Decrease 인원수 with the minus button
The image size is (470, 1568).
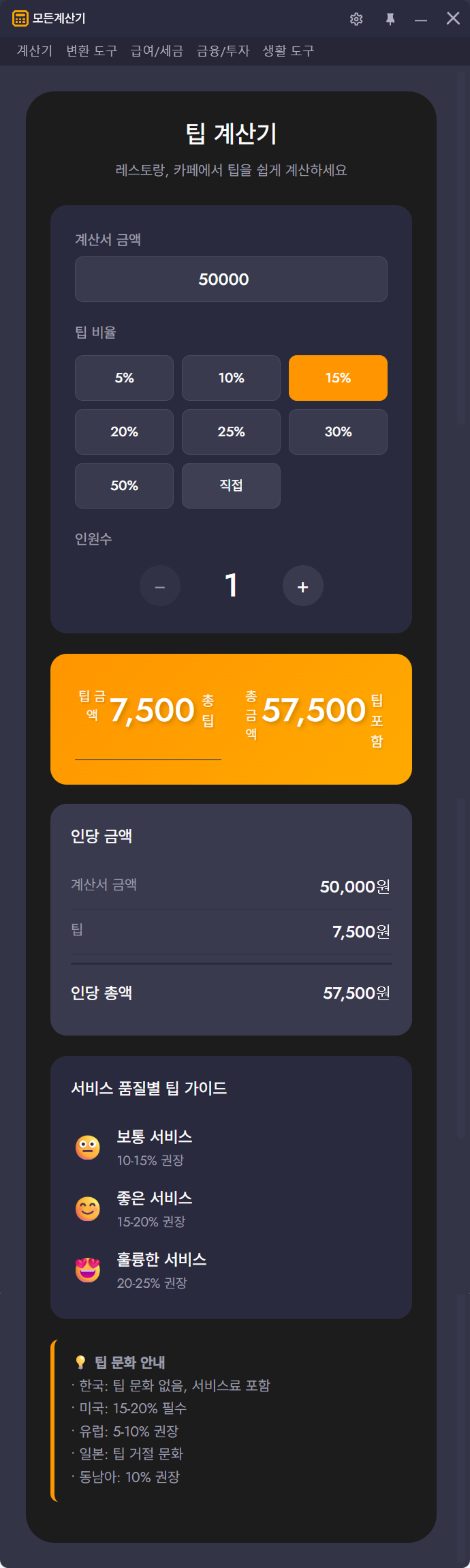point(160,586)
